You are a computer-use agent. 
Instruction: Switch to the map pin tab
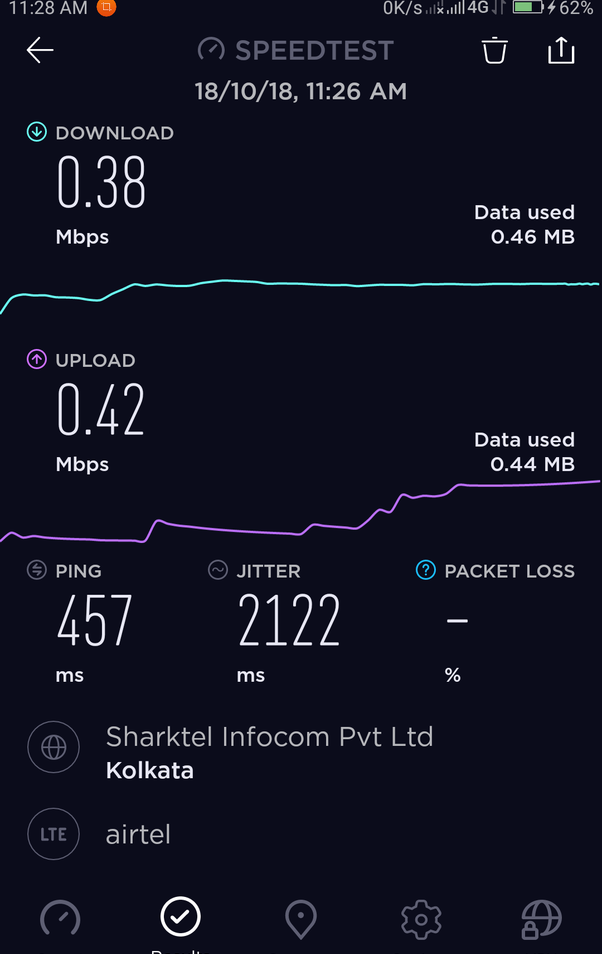click(300, 918)
